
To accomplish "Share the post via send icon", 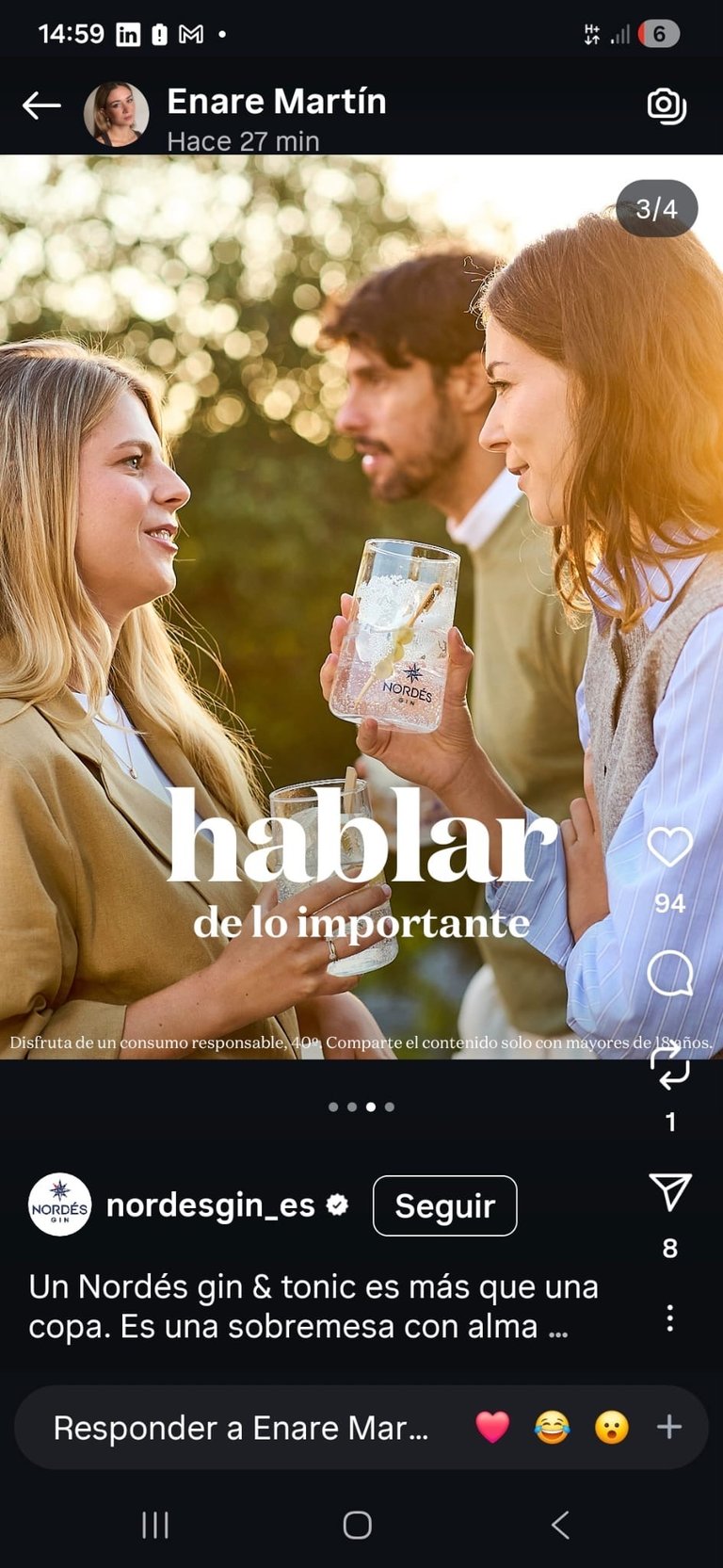I will pyautogui.click(x=669, y=1192).
